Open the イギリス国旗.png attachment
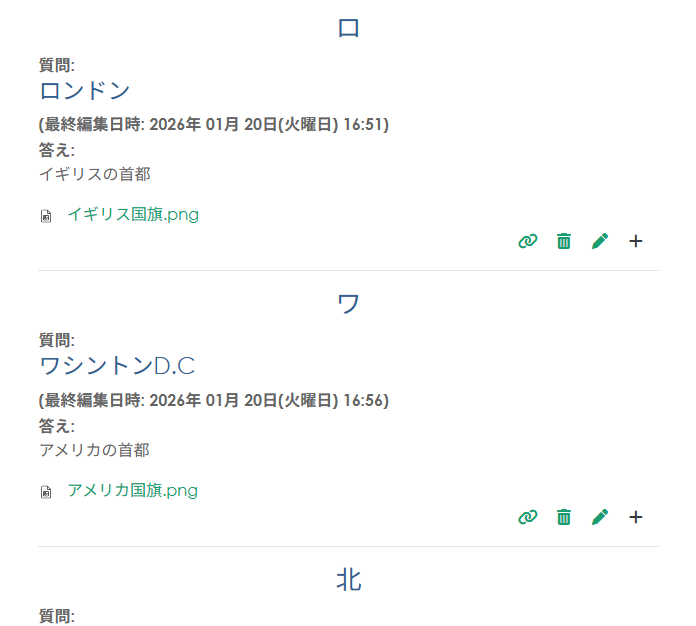 coord(133,214)
